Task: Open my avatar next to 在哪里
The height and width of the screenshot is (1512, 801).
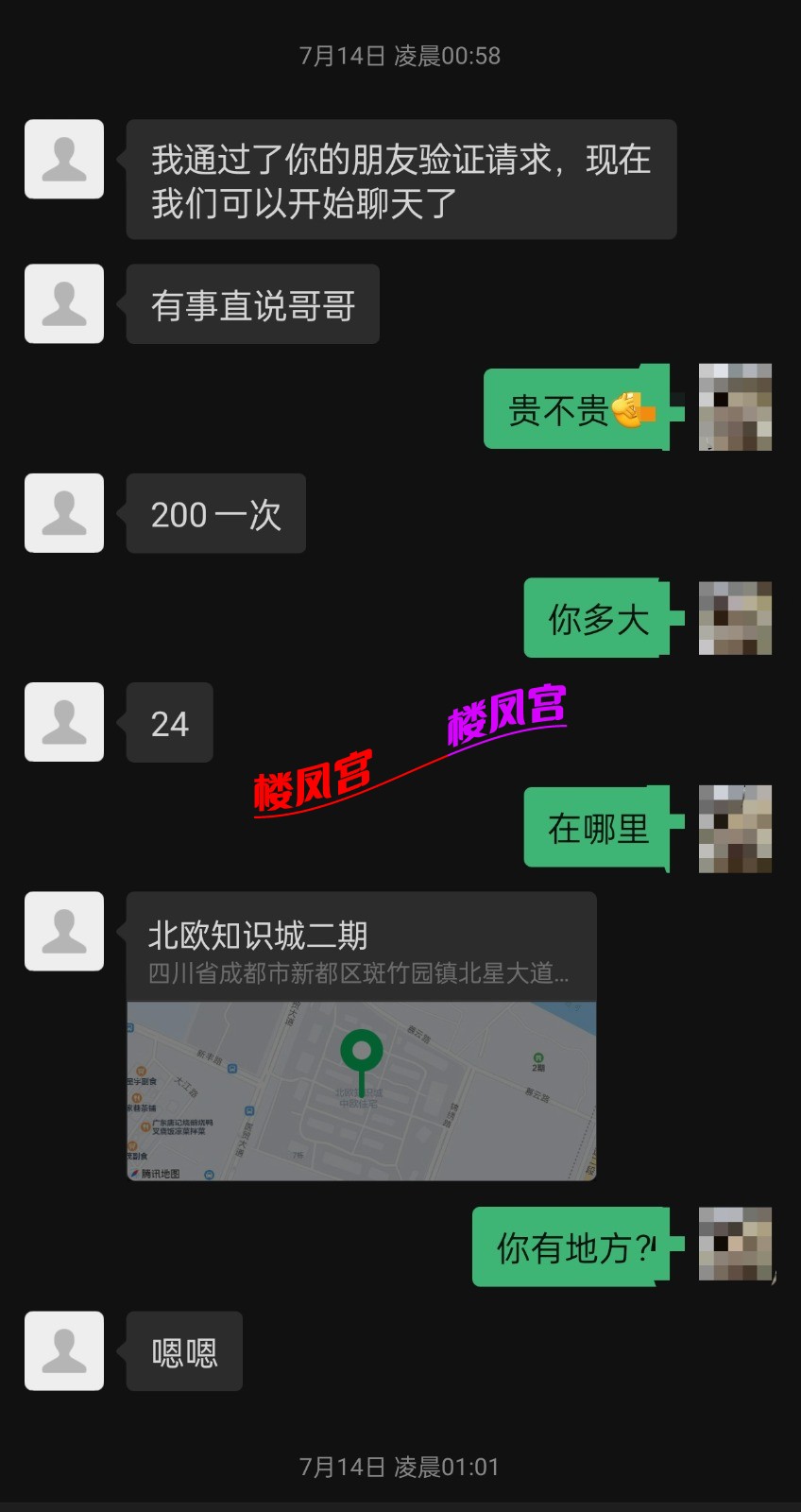Action: click(x=735, y=829)
